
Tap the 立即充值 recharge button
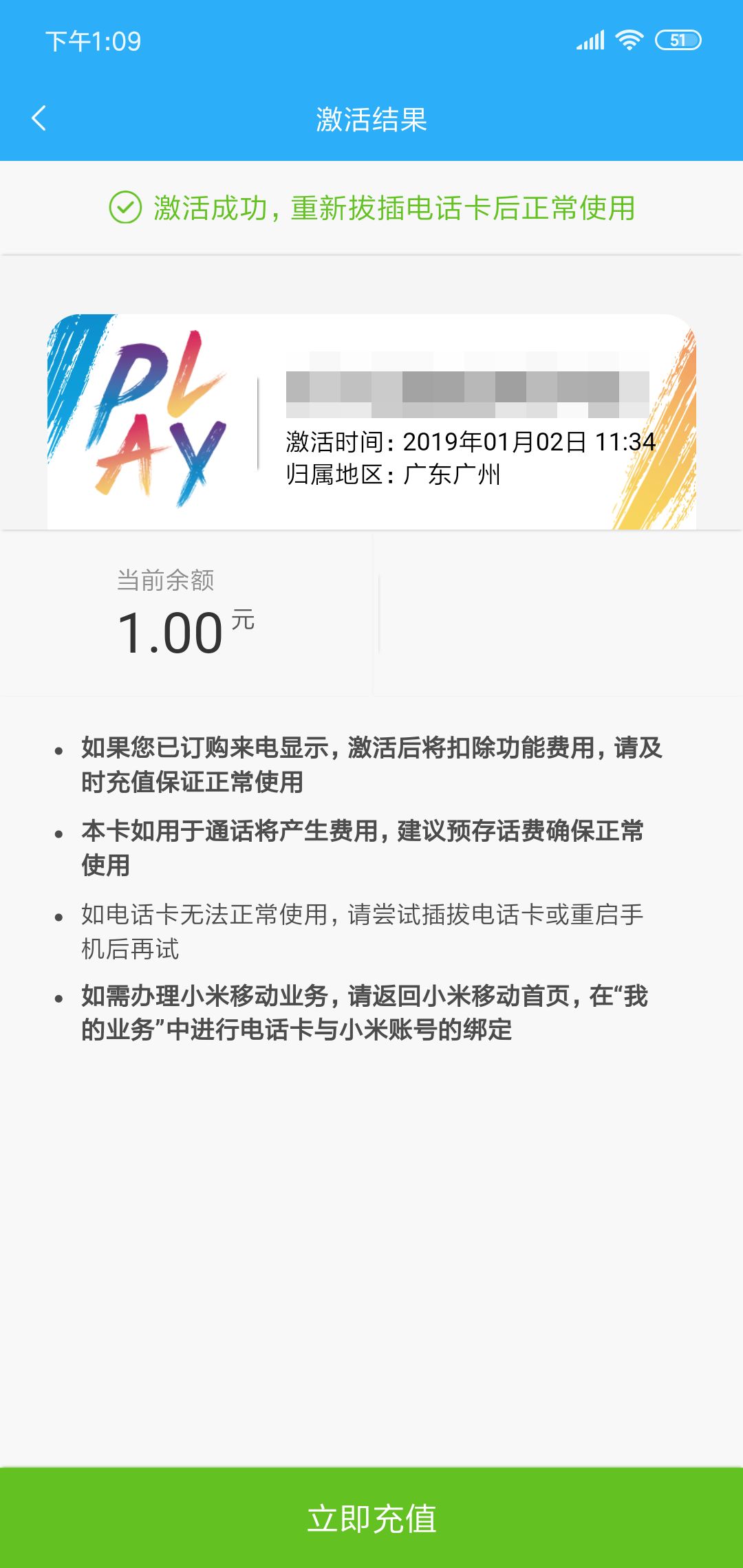(x=371, y=1516)
